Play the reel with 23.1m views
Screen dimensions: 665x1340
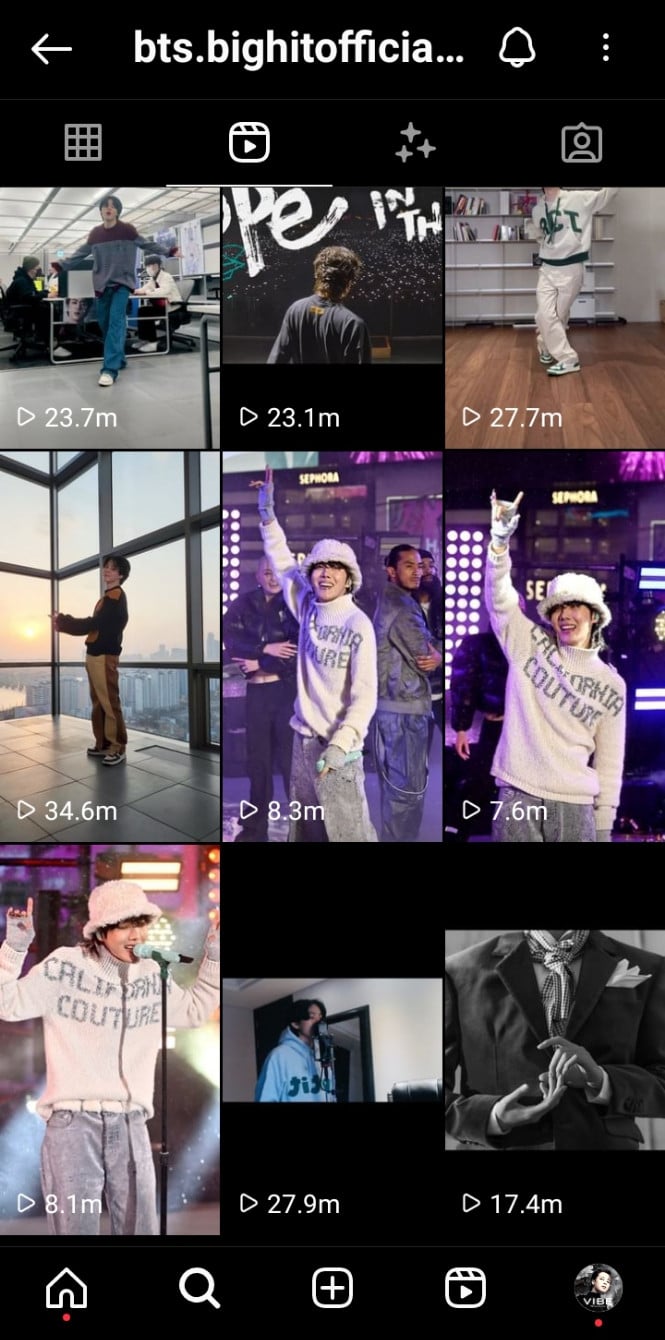coord(332,317)
